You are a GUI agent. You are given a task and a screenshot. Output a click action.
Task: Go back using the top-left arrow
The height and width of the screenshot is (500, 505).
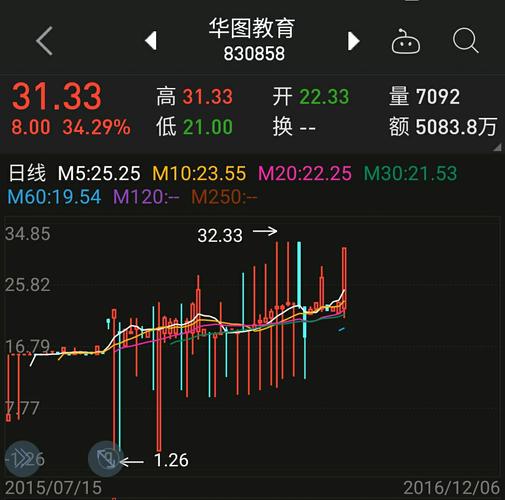45,41
